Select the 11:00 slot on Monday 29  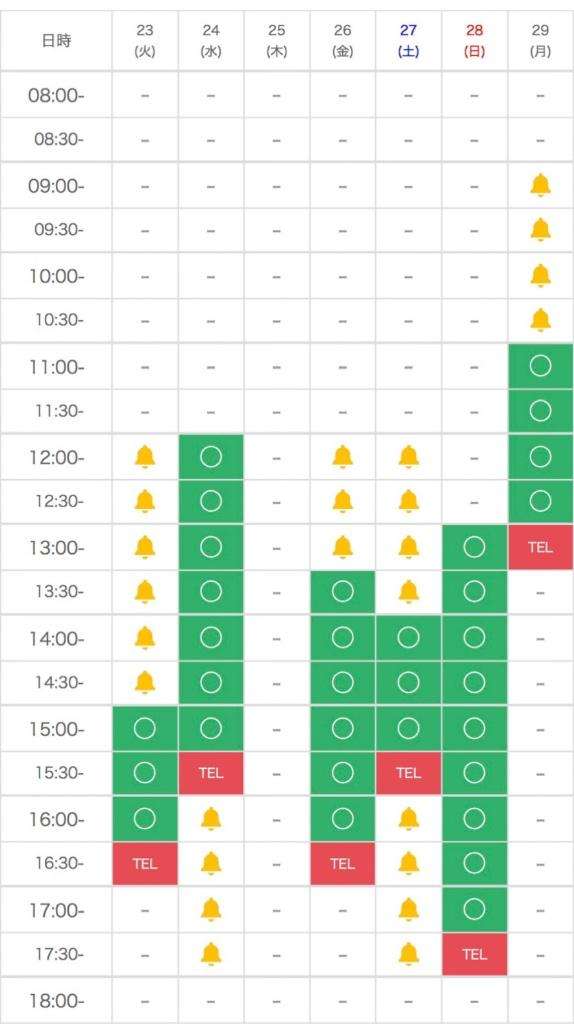pyautogui.click(x=540, y=366)
